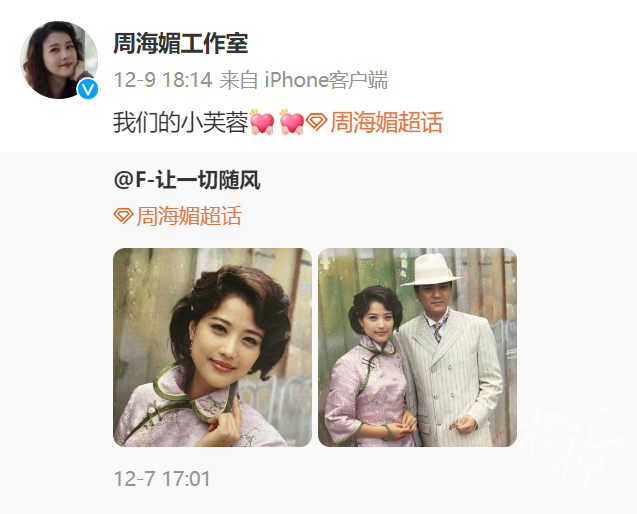View the close-up portrait photo

coord(212,347)
